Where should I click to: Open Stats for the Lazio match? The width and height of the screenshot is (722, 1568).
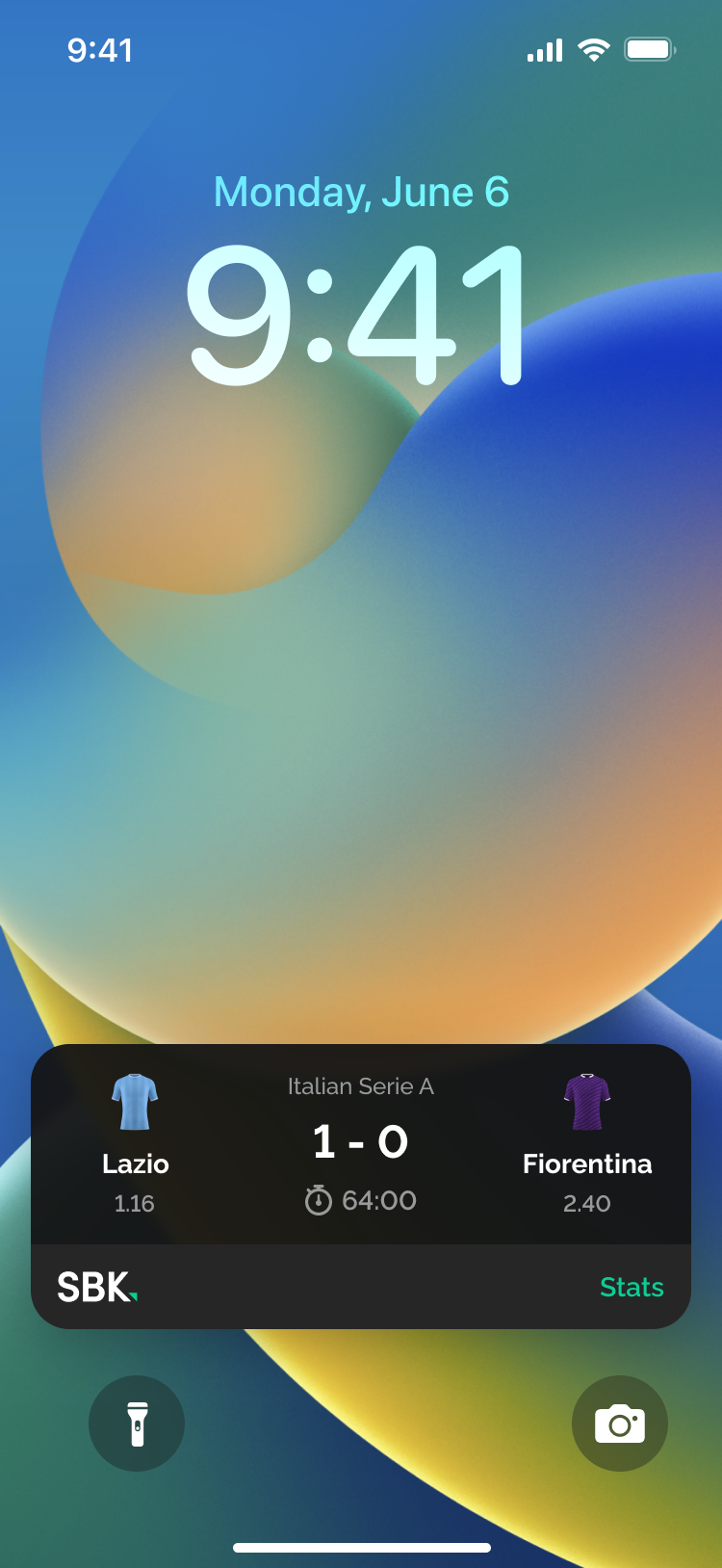(632, 1287)
